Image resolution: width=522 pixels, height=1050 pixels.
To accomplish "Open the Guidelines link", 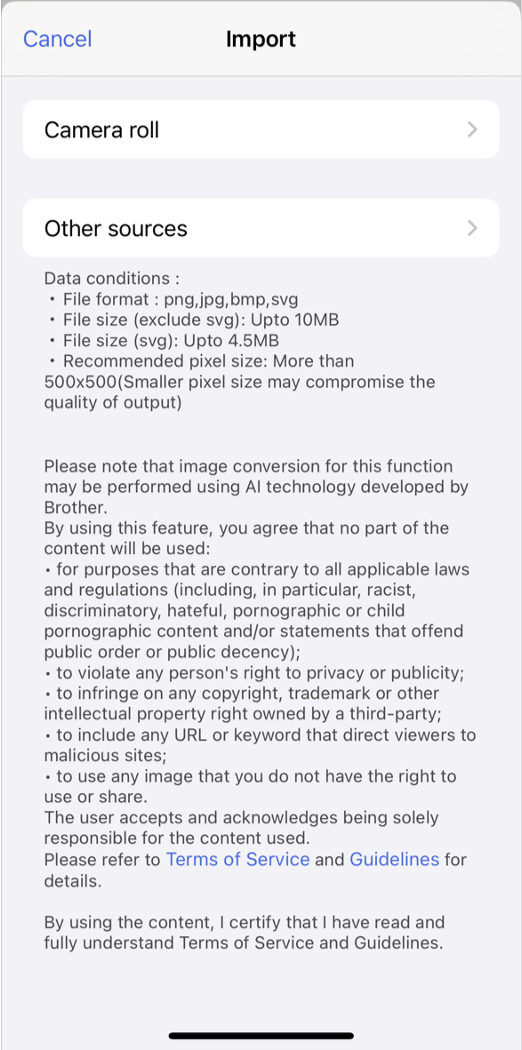I will [x=394, y=859].
